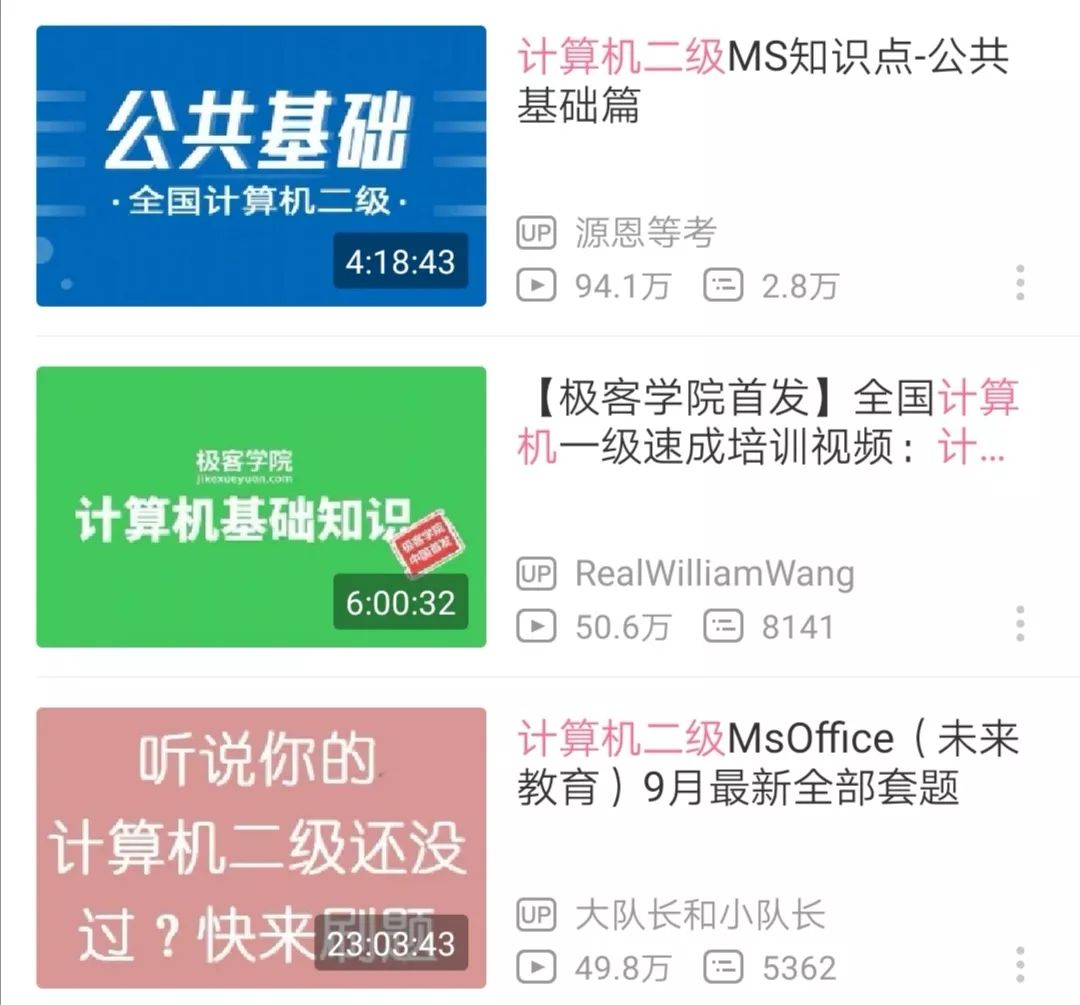Open the 听说你的计算机二级还没过 video
This screenshot has width=1080, height=1005.
click(261, 847)
